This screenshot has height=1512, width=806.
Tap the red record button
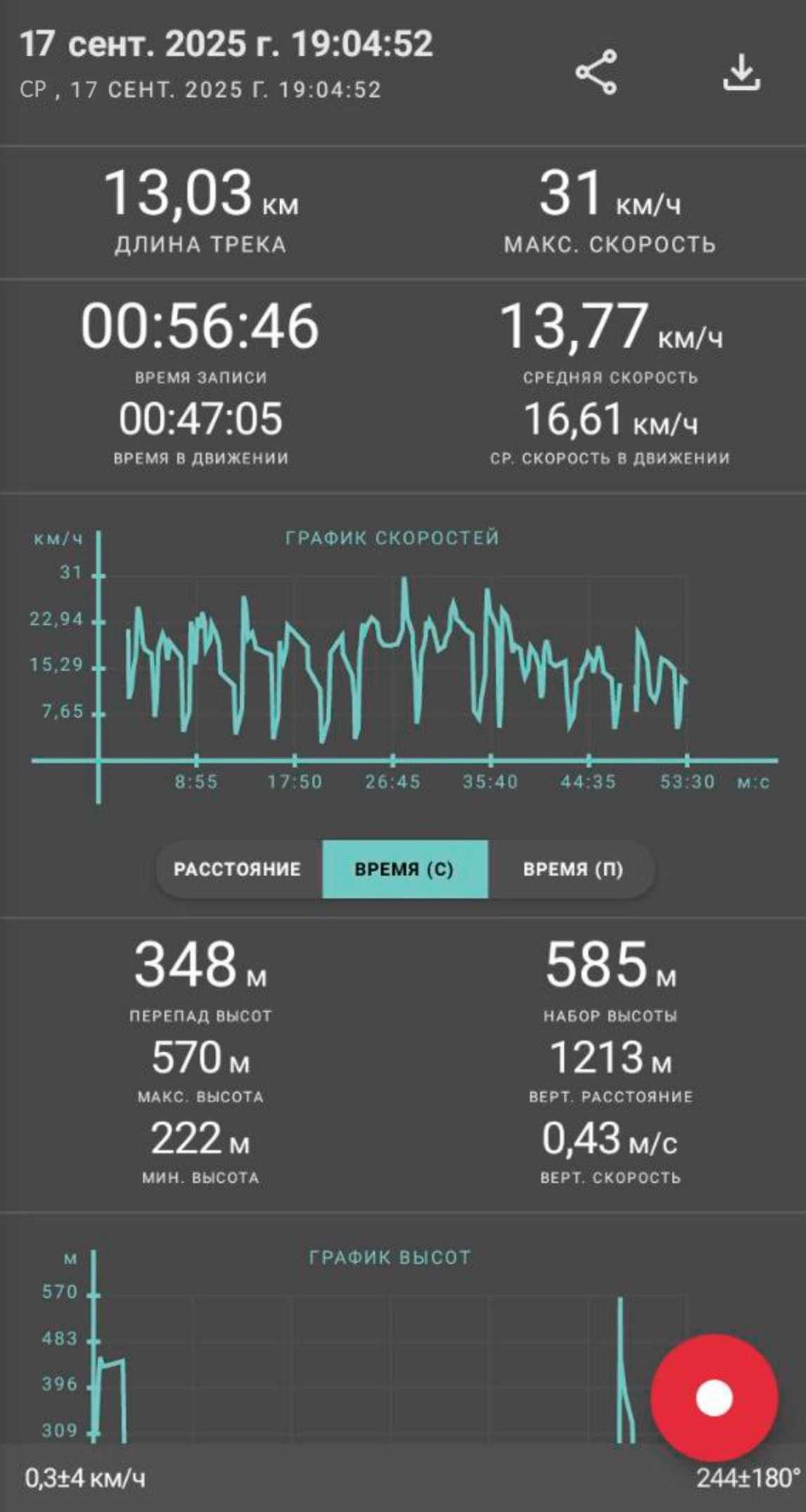pos(714,1398)
